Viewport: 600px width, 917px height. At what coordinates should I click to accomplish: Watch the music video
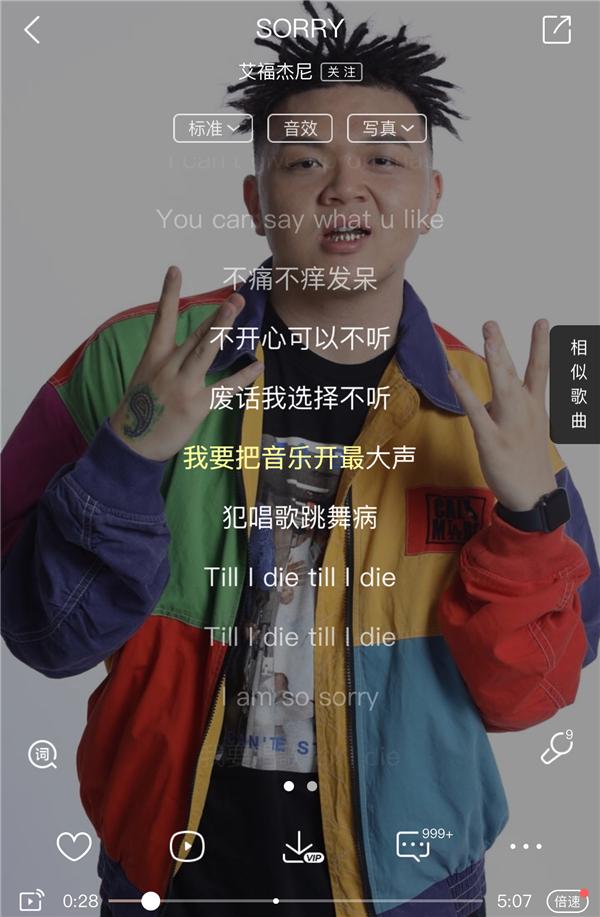pos(187,846)
